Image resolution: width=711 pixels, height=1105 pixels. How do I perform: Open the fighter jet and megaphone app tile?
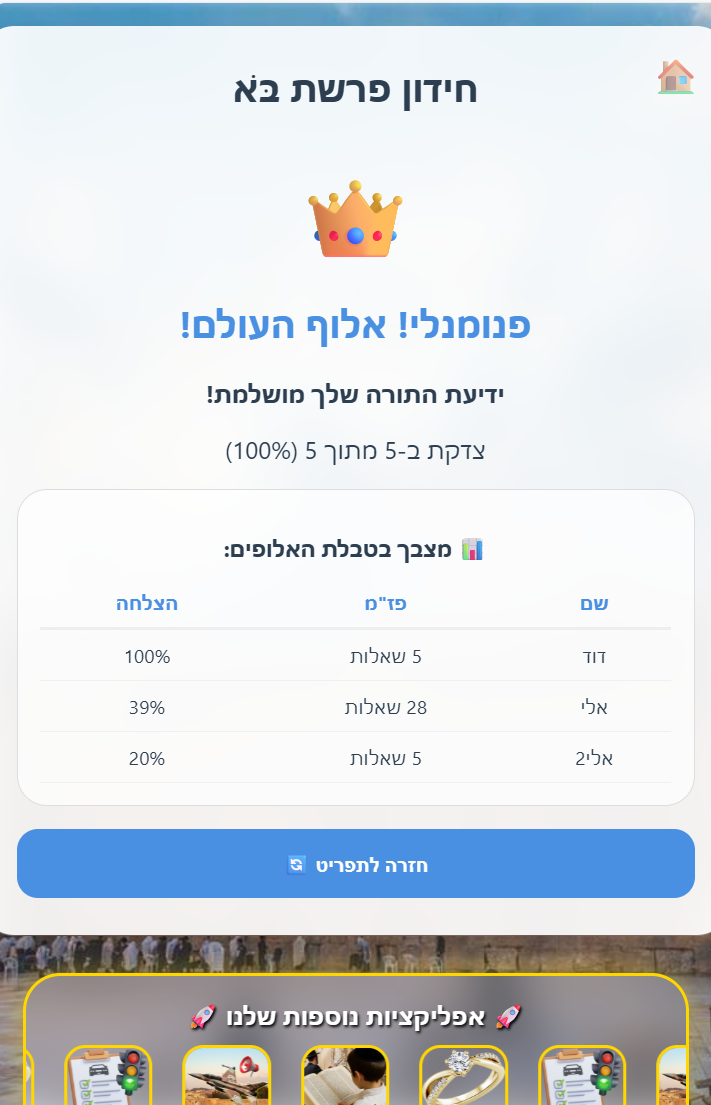point(227,1077)
